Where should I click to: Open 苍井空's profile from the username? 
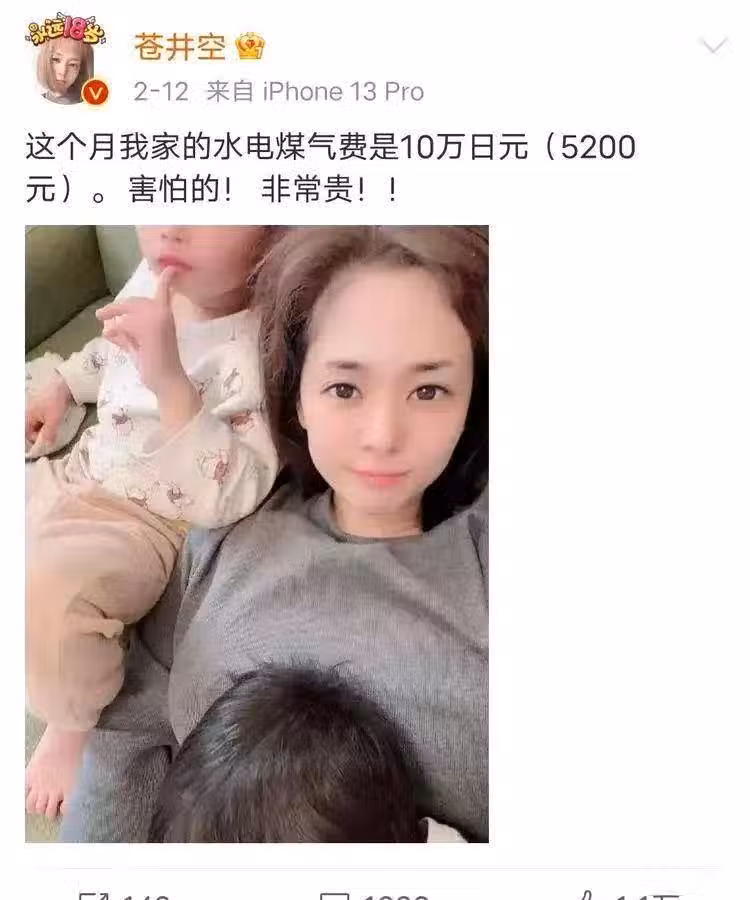(180, 46)
